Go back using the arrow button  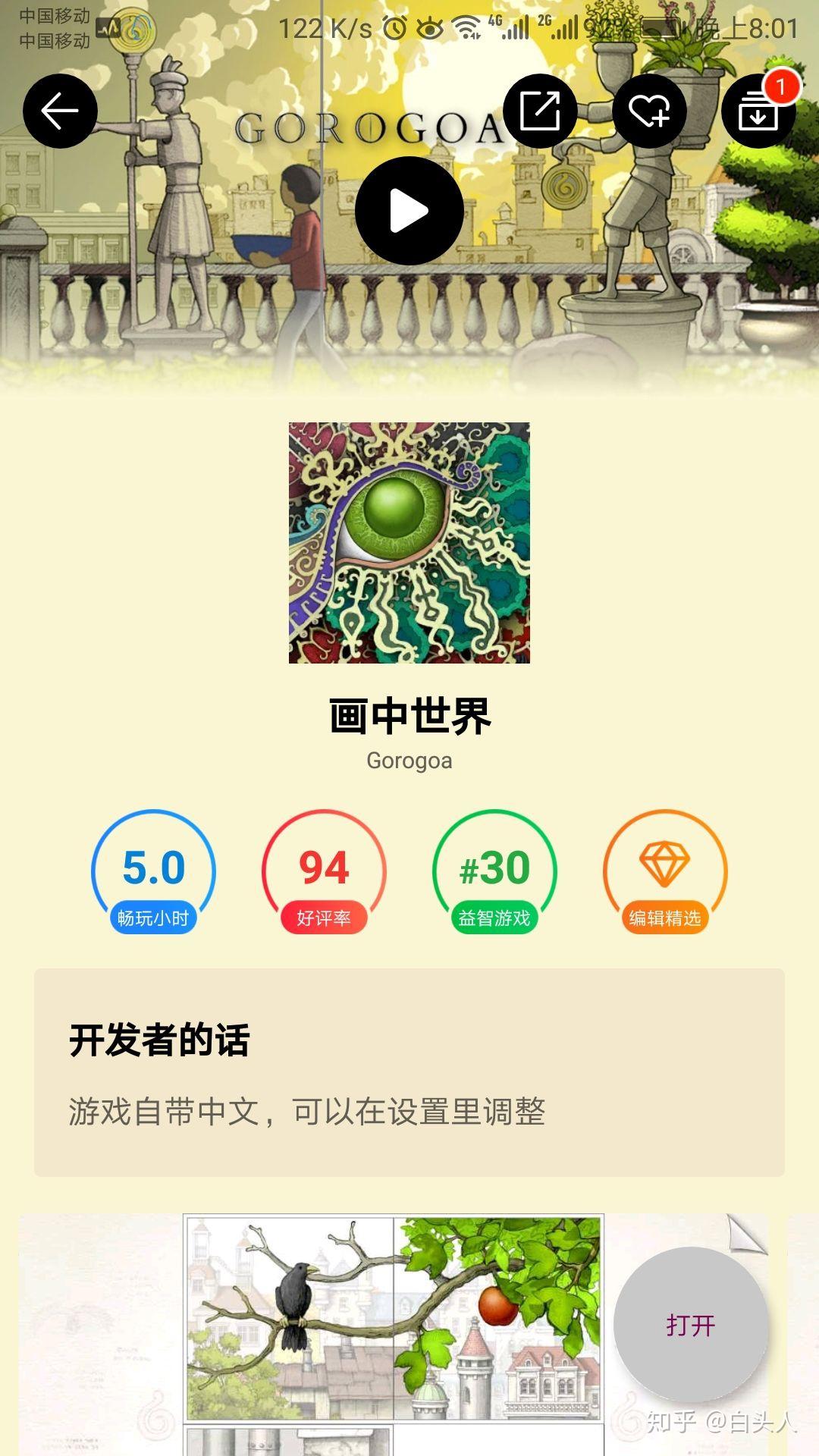click(x=60, y=111)
